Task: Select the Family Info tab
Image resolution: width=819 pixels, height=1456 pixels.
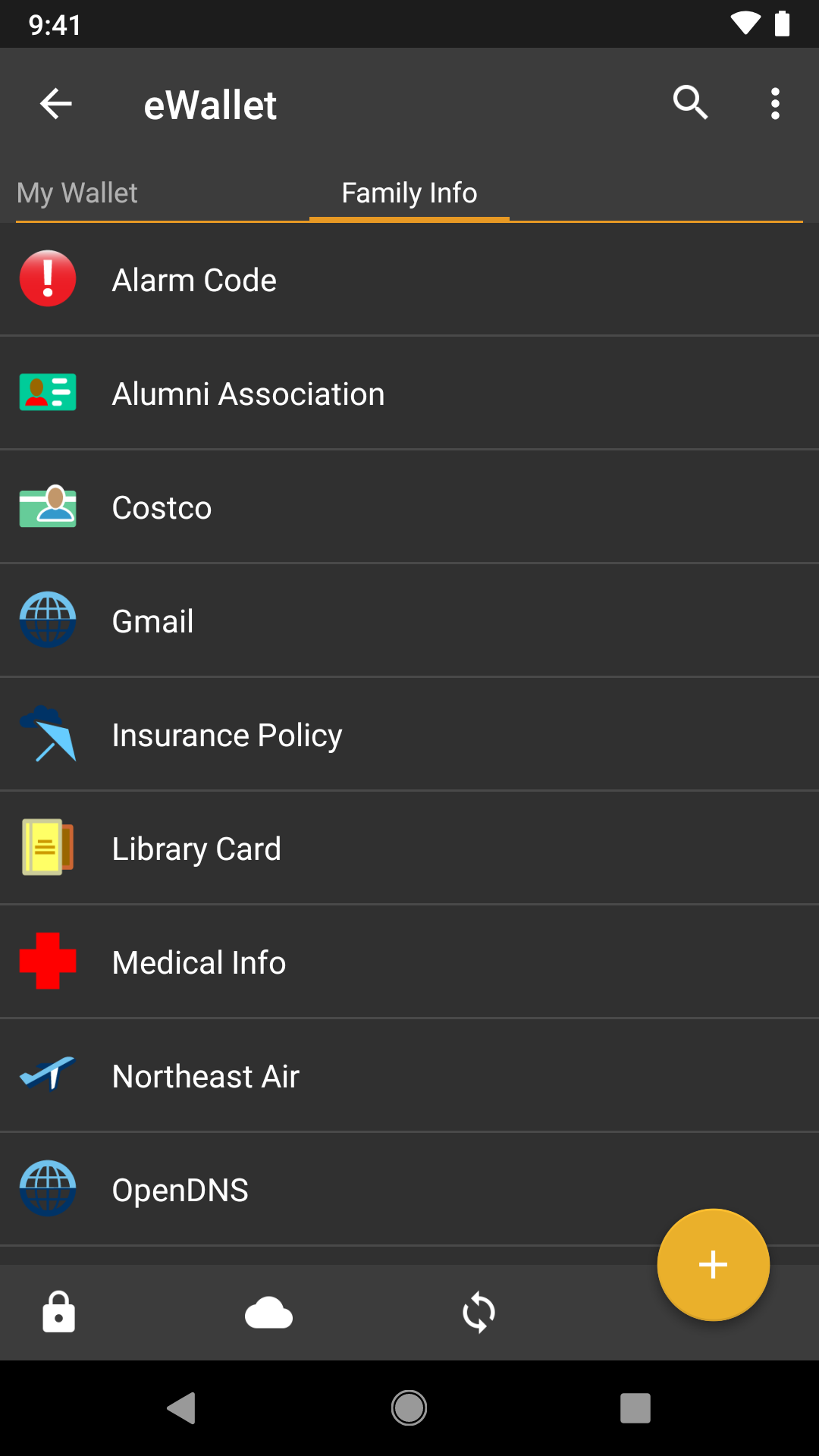Action: coord(409,193)
